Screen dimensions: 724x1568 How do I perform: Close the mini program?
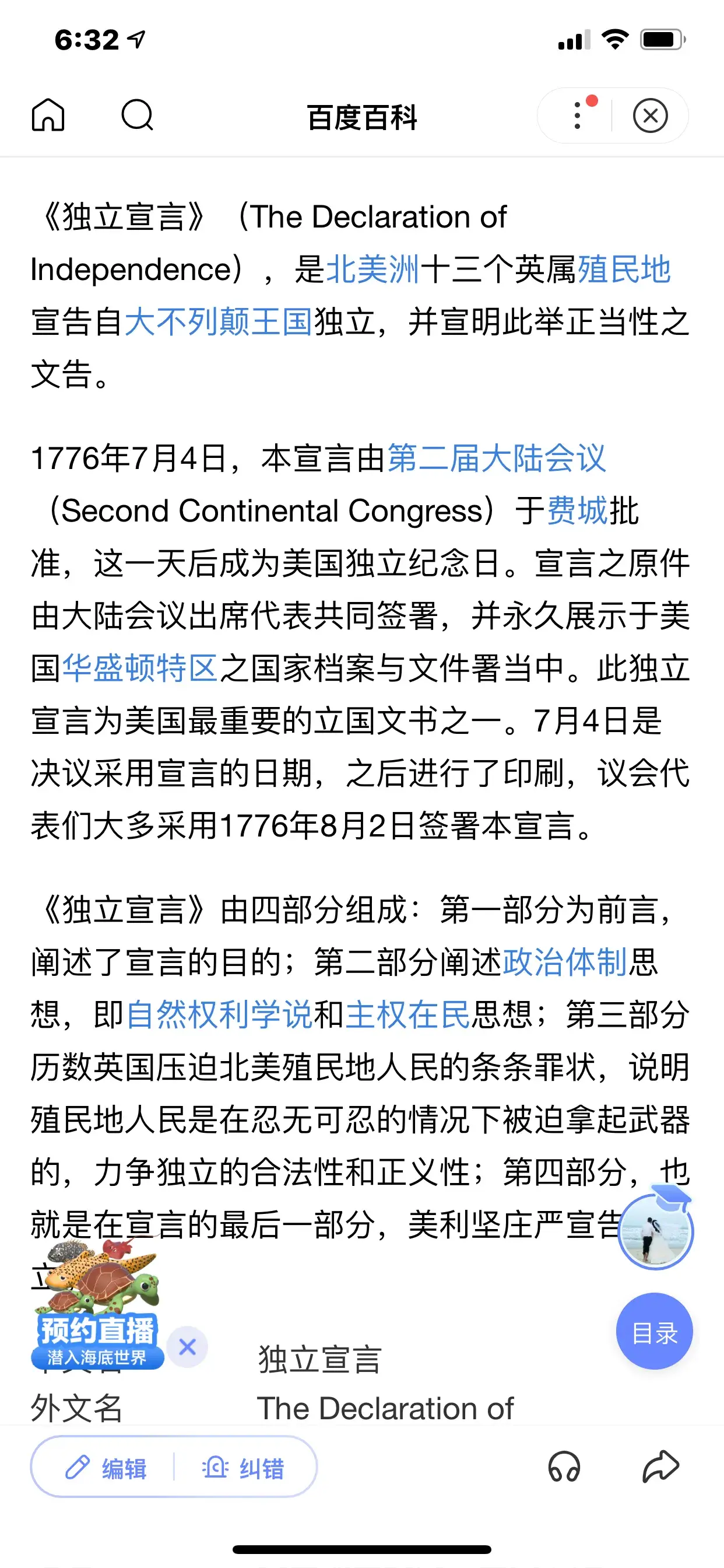[x=650, y=115]
